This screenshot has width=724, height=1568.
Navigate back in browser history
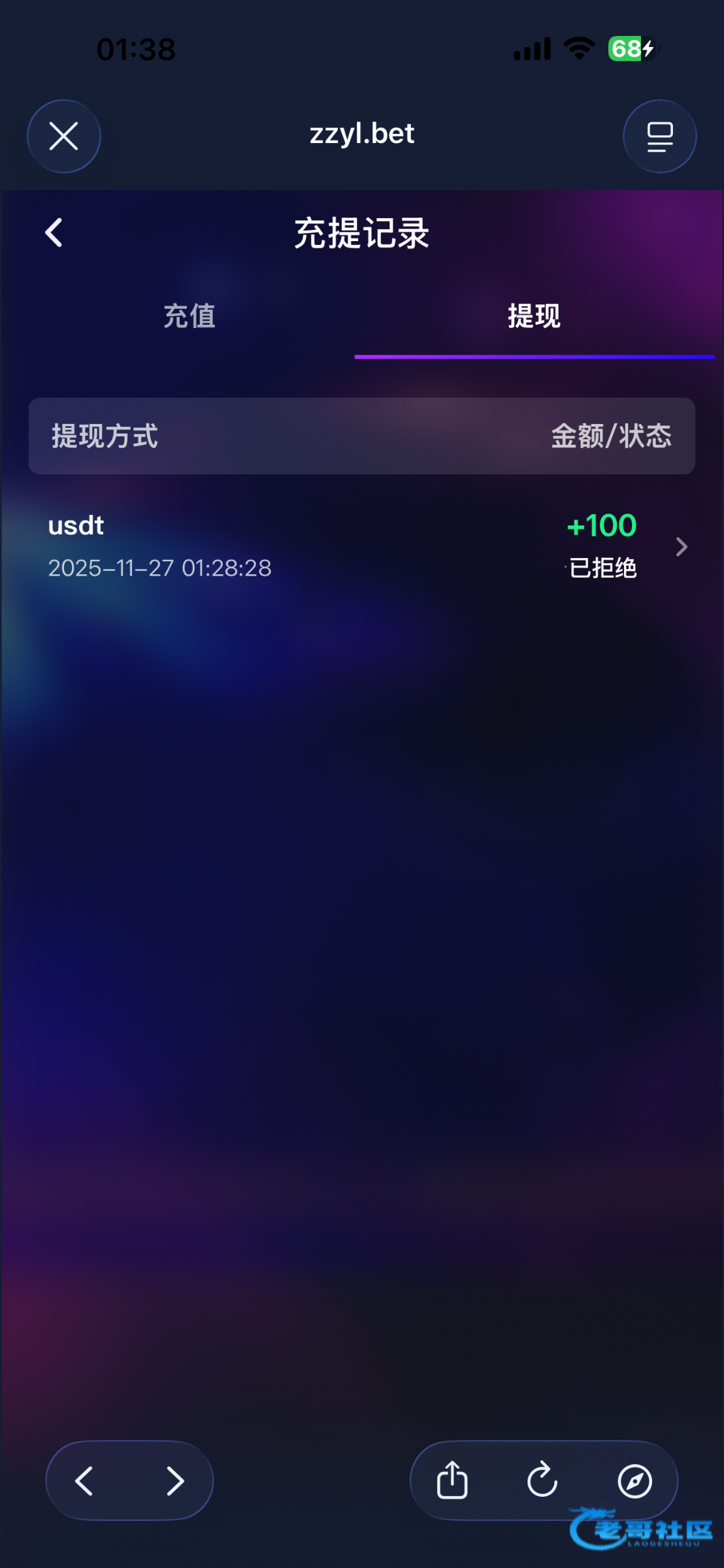(x=84, y=1480)
